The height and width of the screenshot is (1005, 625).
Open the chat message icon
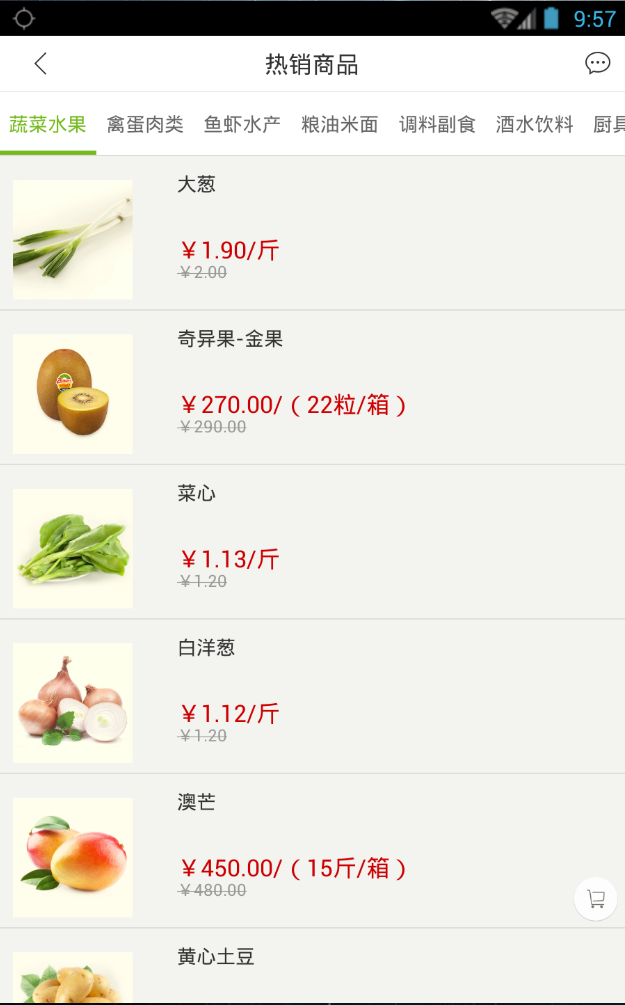click(597, 64)
